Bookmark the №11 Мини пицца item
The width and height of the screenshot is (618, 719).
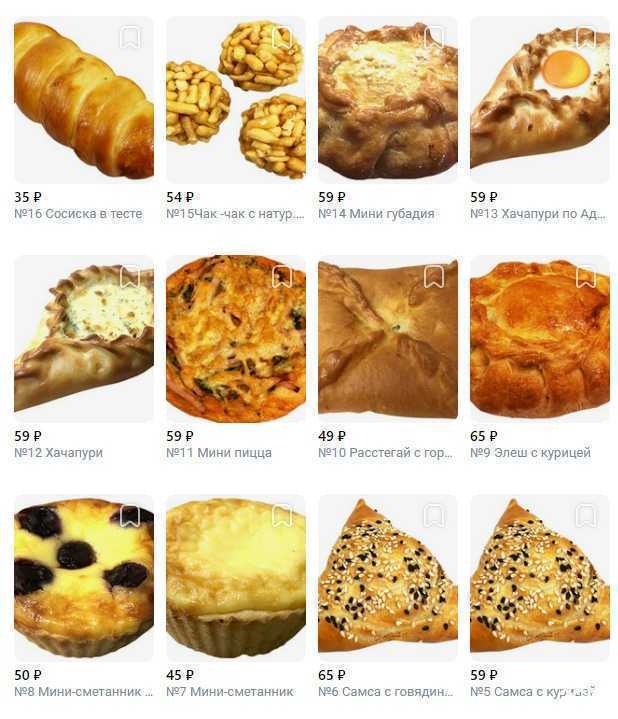[282, 277]
